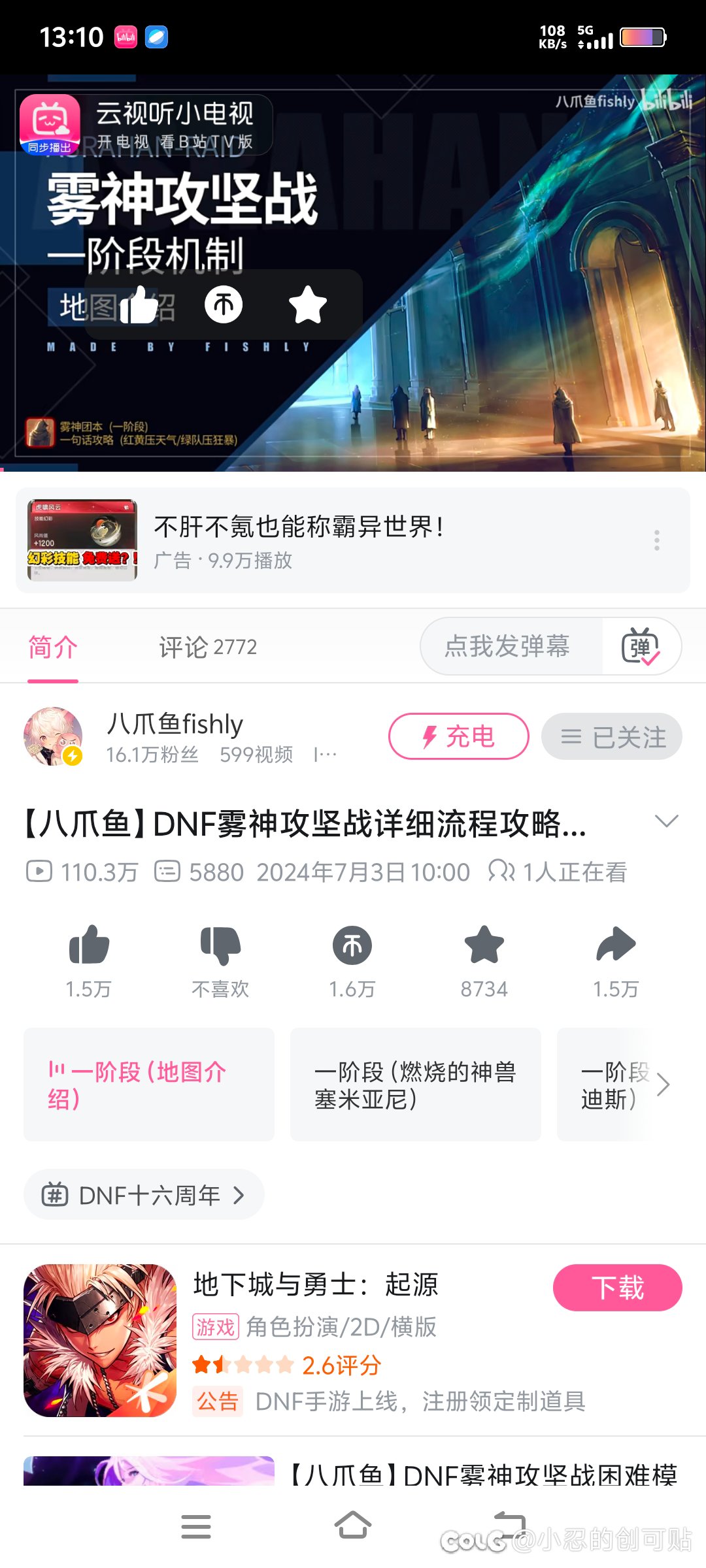Toggle the danmaku (弹) switch

tap(641, 646)
